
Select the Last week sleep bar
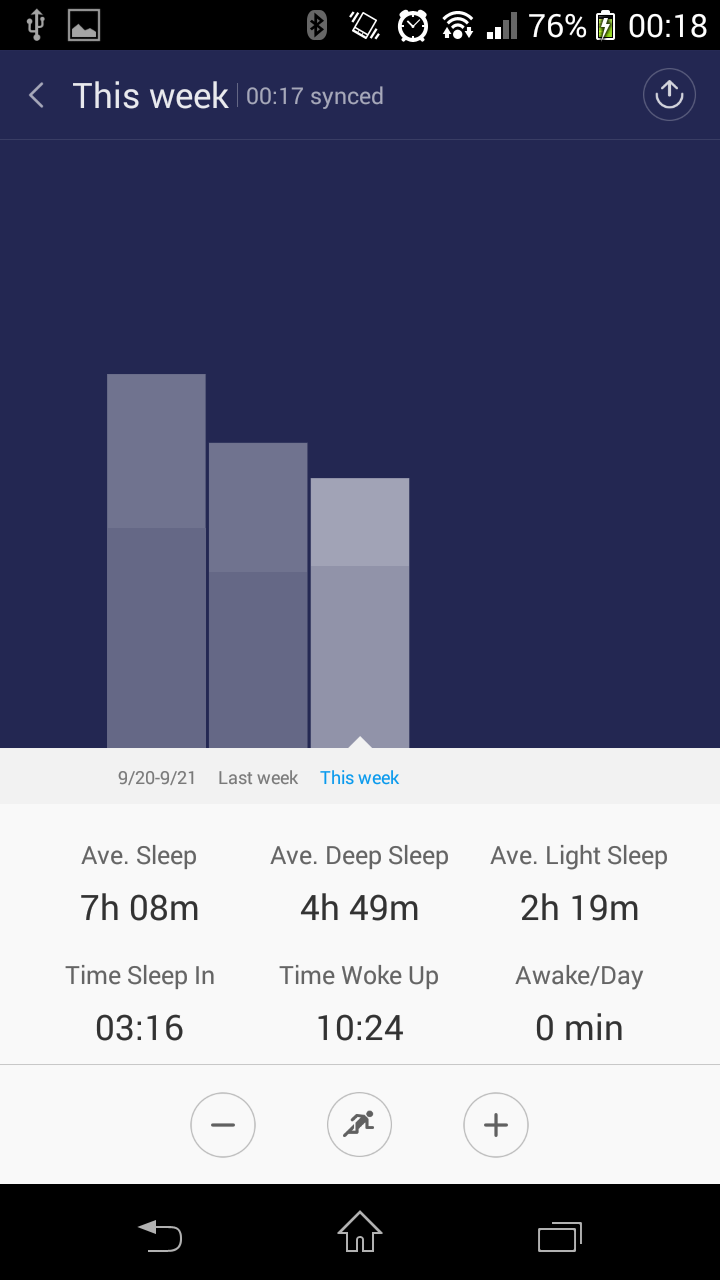[258, 595]
